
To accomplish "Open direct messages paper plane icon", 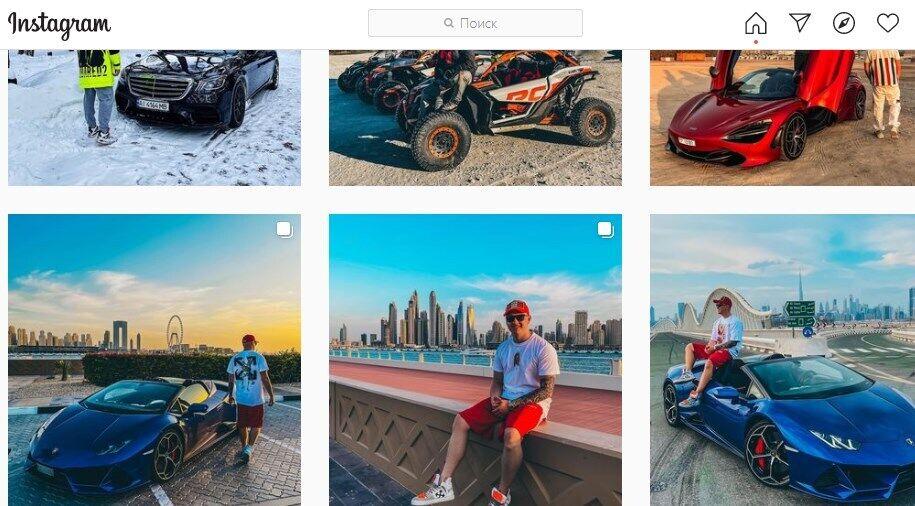I will pyautogui.click(x=800, y=23).
